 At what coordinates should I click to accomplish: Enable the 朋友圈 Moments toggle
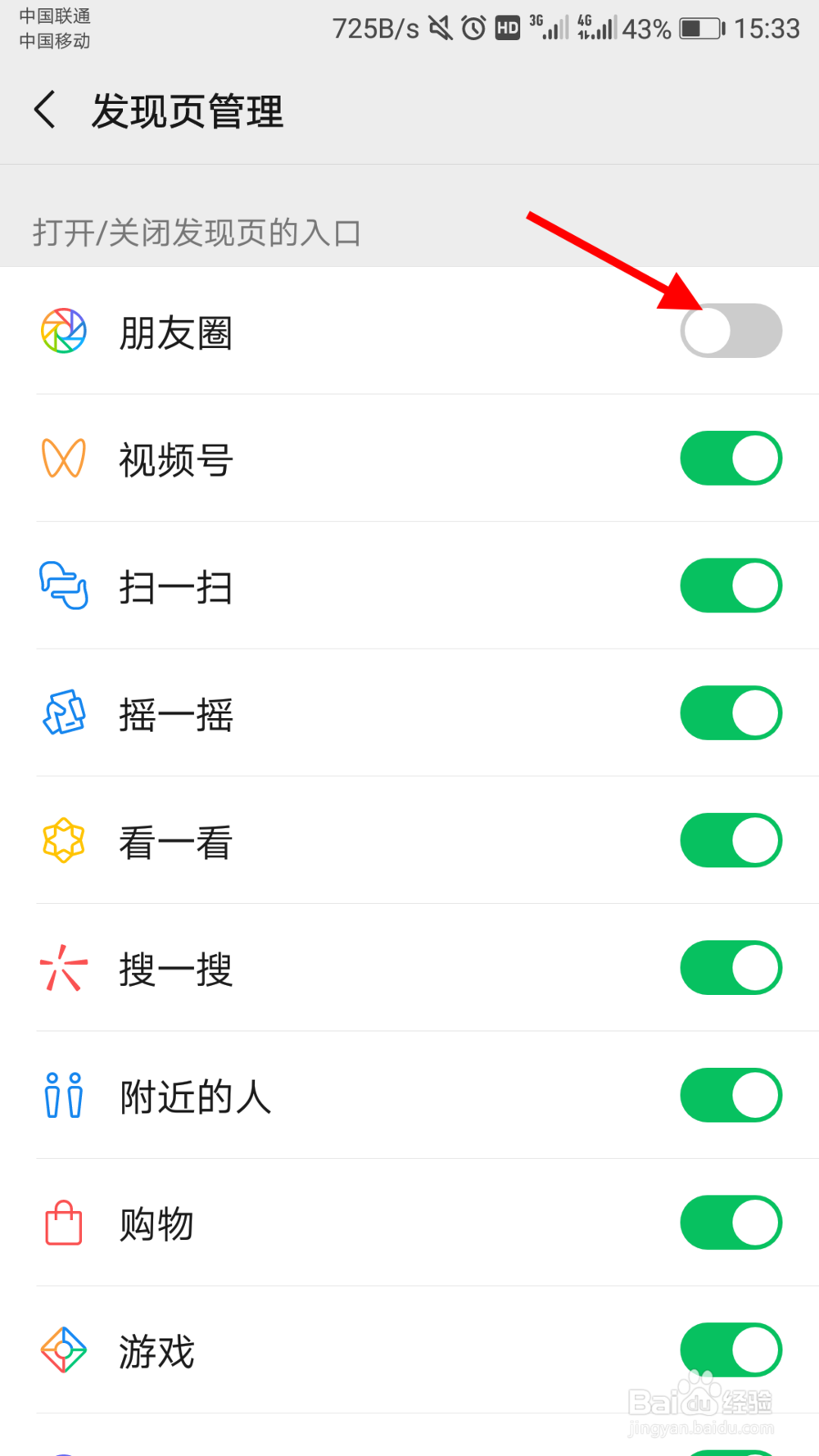coord(731,330)
